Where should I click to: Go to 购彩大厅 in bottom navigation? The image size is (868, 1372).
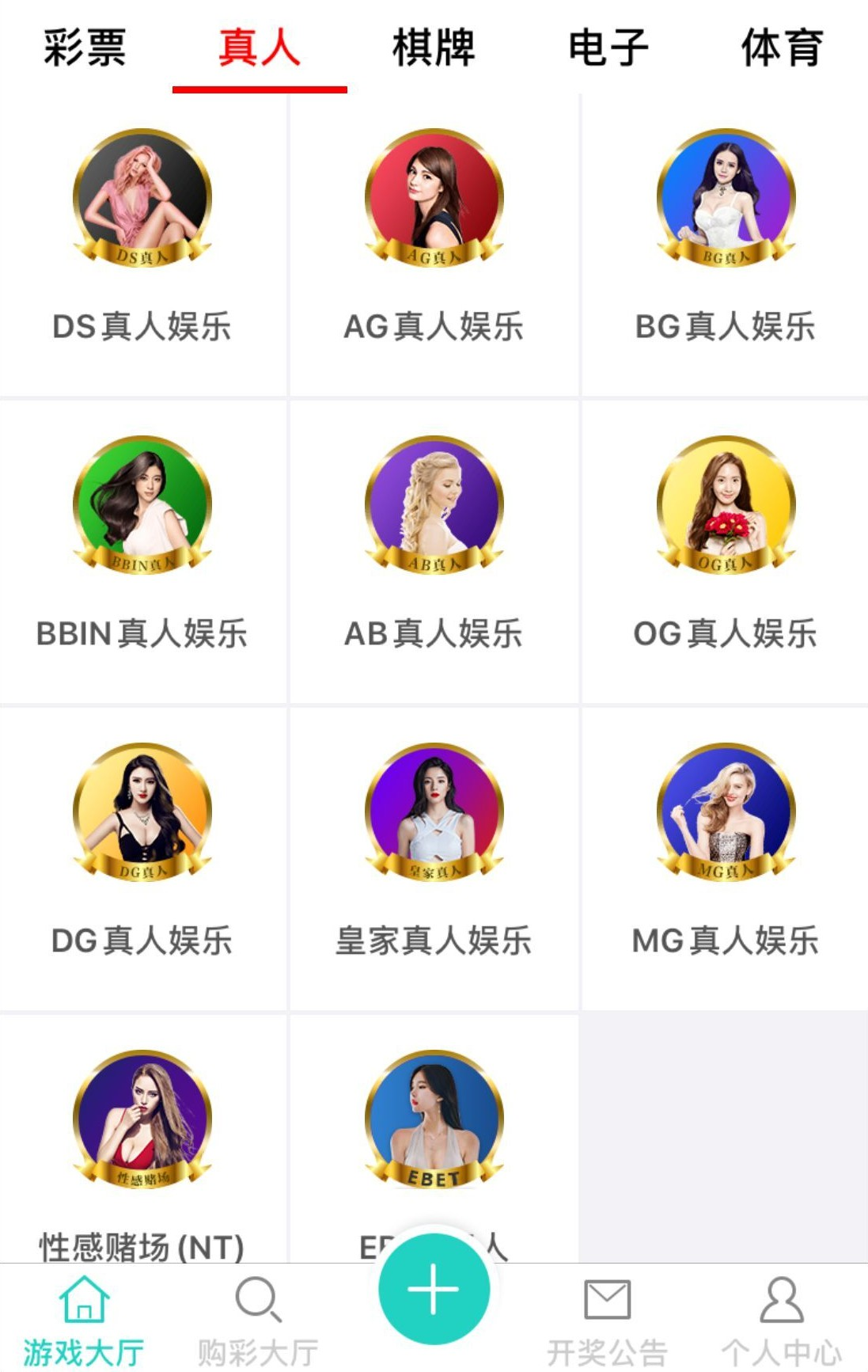258,1318
